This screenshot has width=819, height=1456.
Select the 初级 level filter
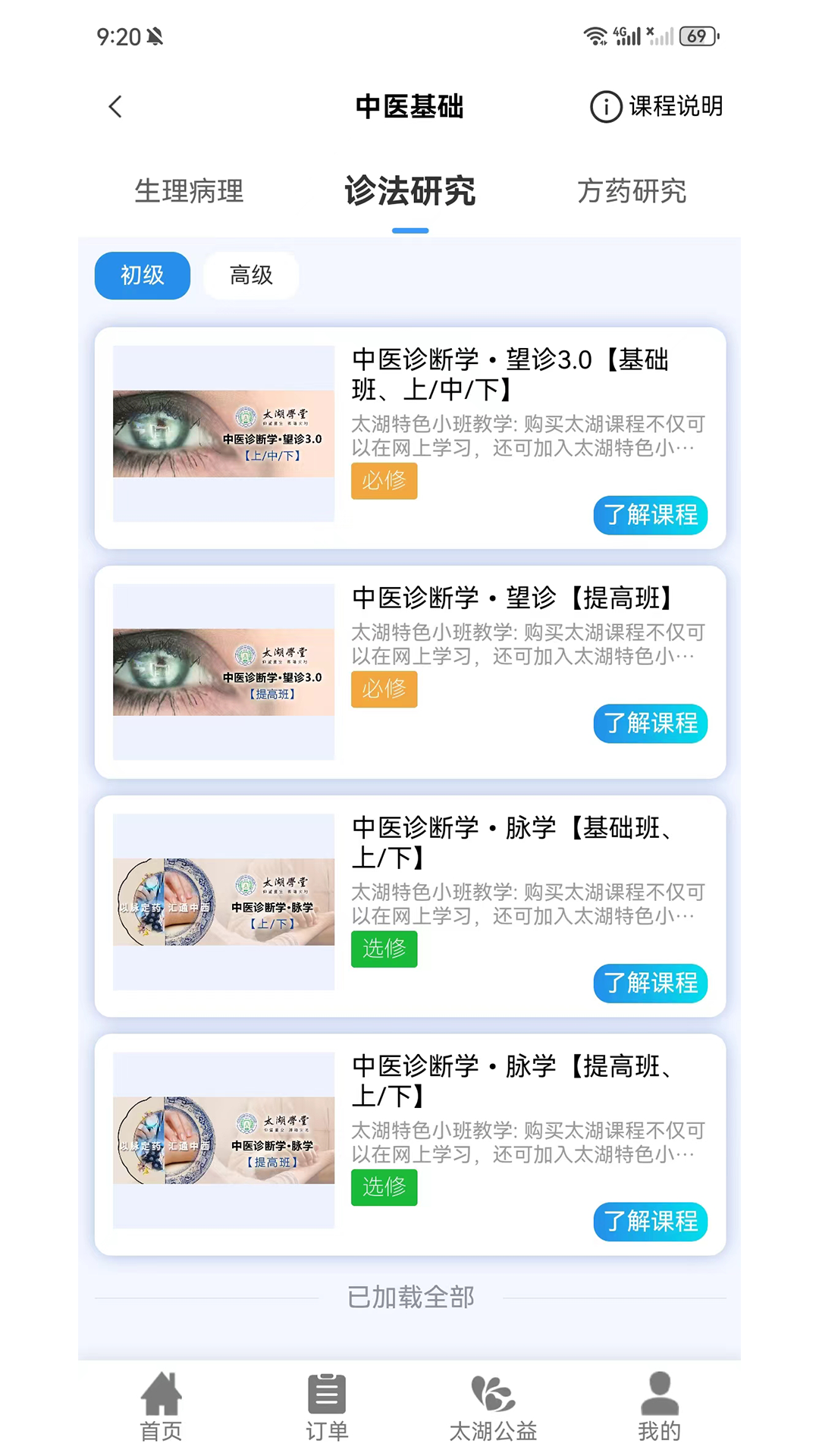142,275
